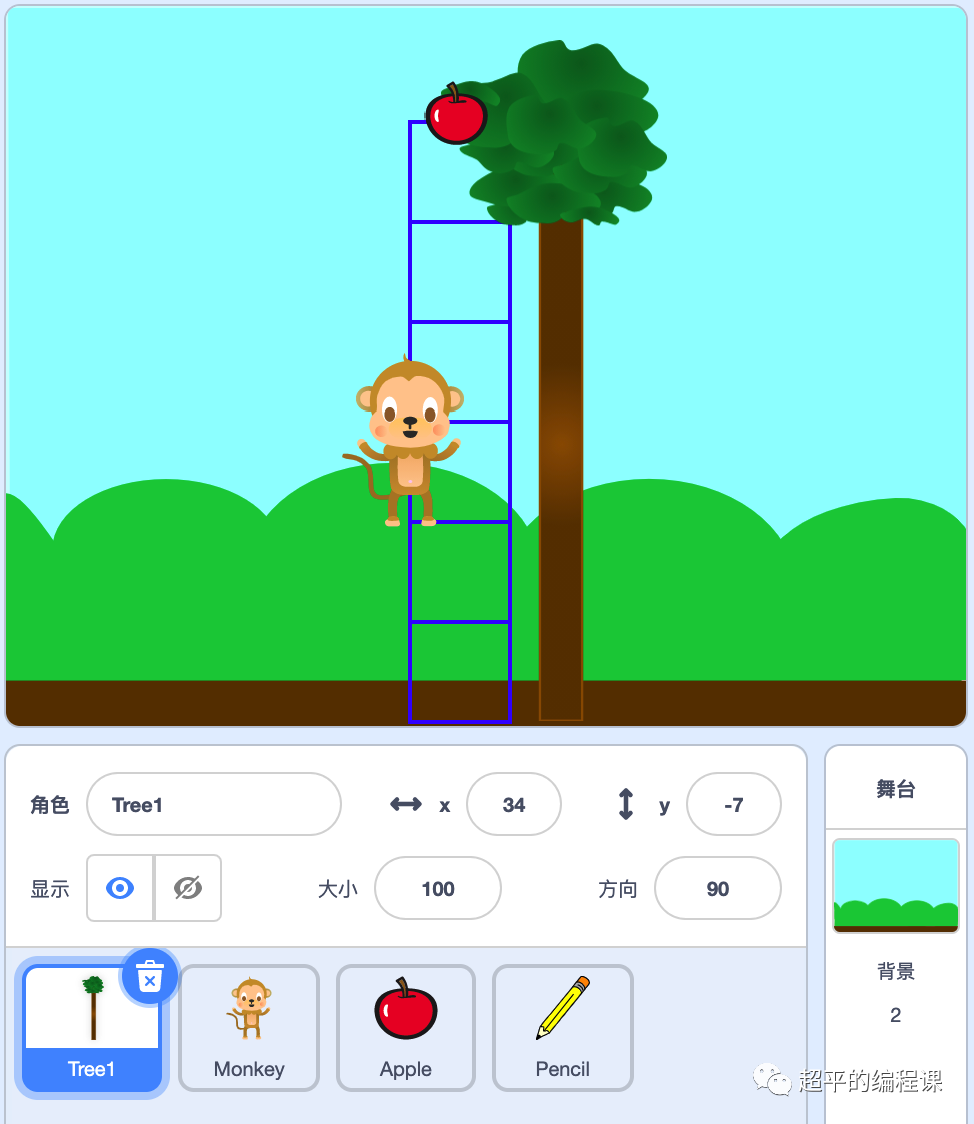974x1124 pixels.
Task: Delete the Tree1 sprite with trash icon
Action: (x=150, y=976)
